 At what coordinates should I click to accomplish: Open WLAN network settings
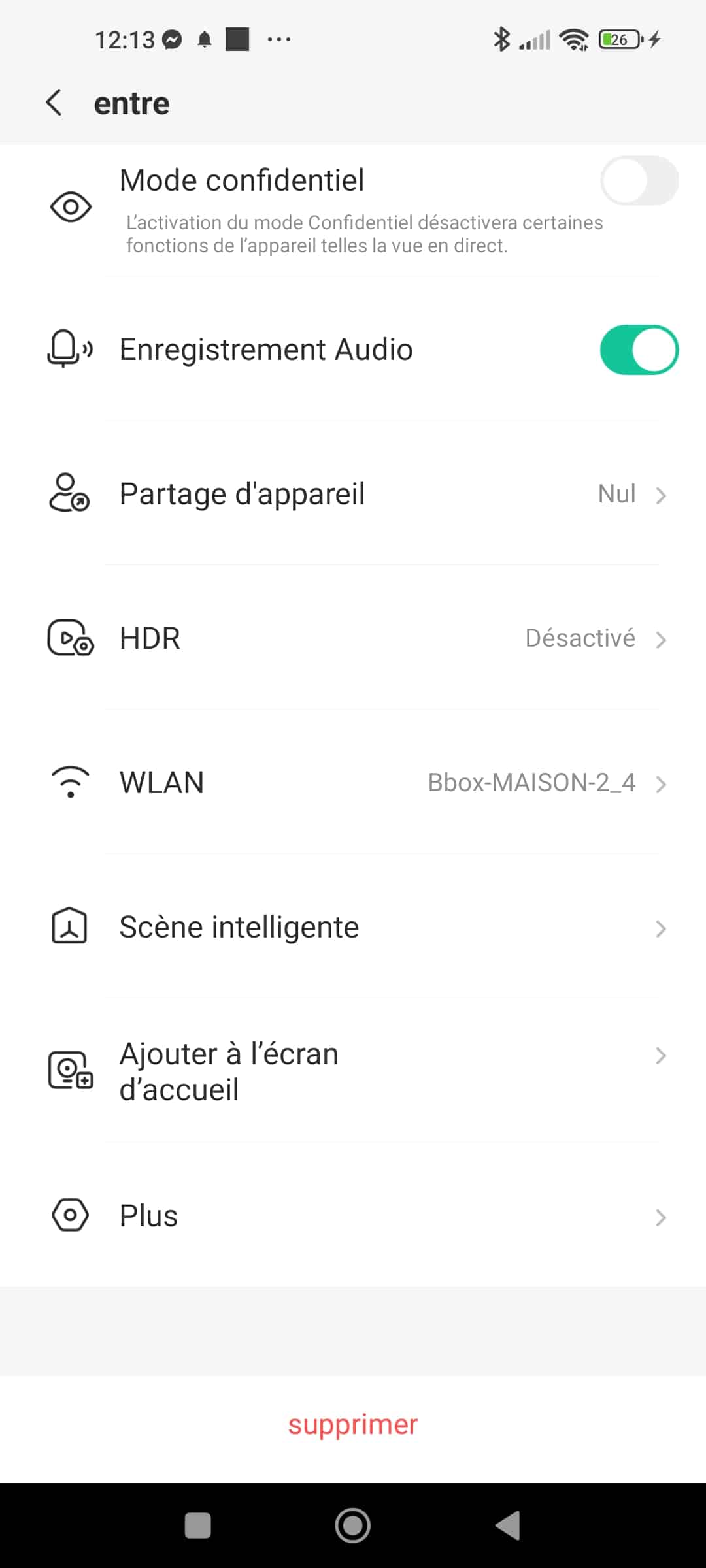point(353,783)
